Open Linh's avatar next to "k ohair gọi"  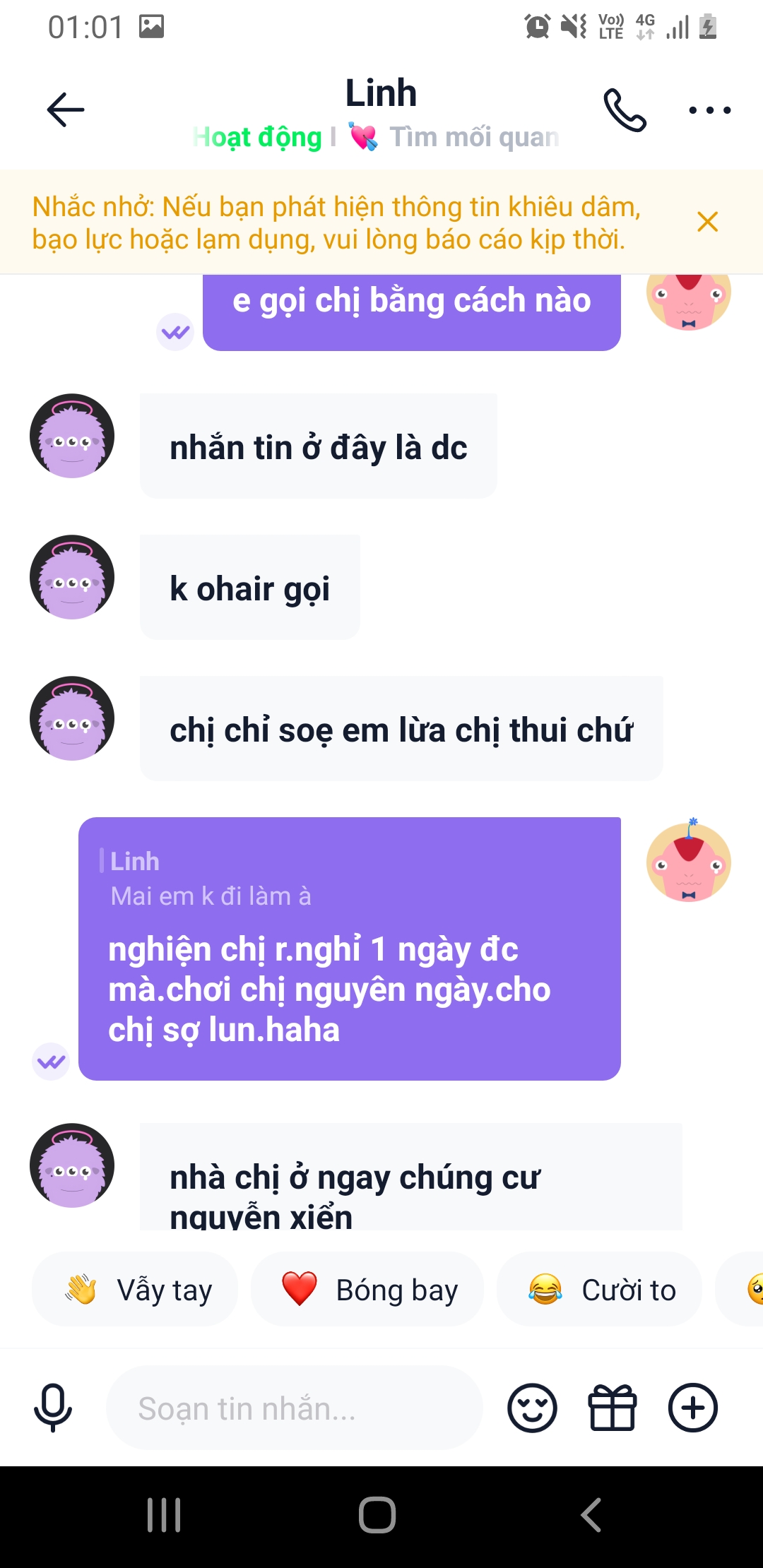point(72,577)
